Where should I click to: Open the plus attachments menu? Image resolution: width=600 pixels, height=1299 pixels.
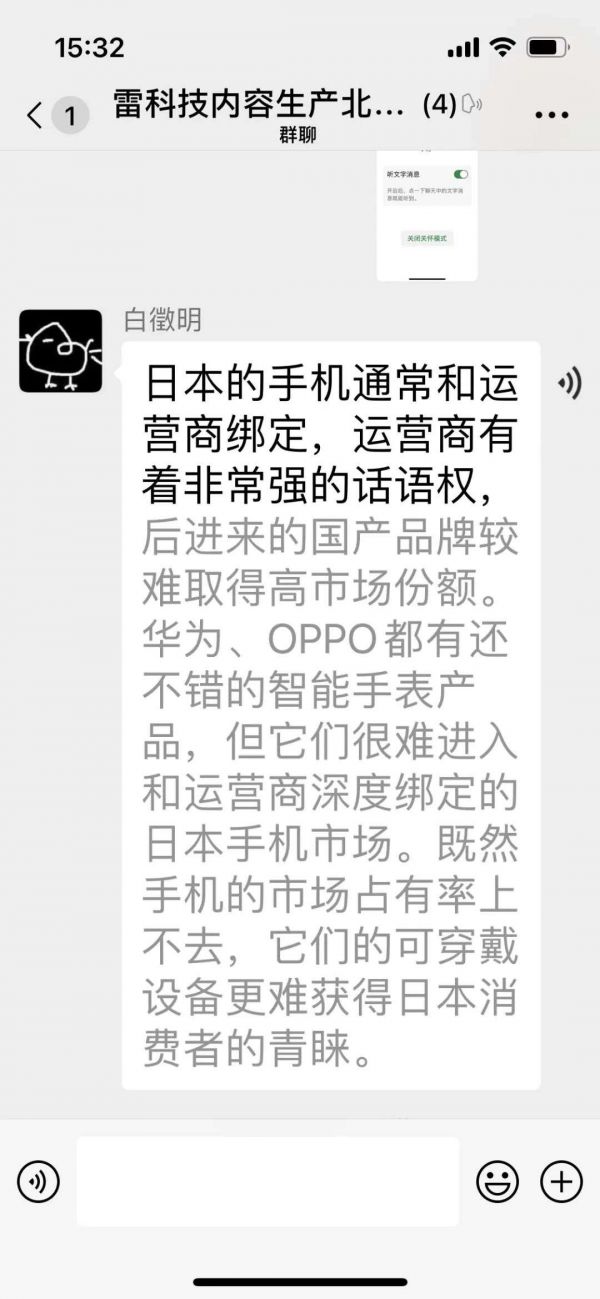tap(561, 1182)
